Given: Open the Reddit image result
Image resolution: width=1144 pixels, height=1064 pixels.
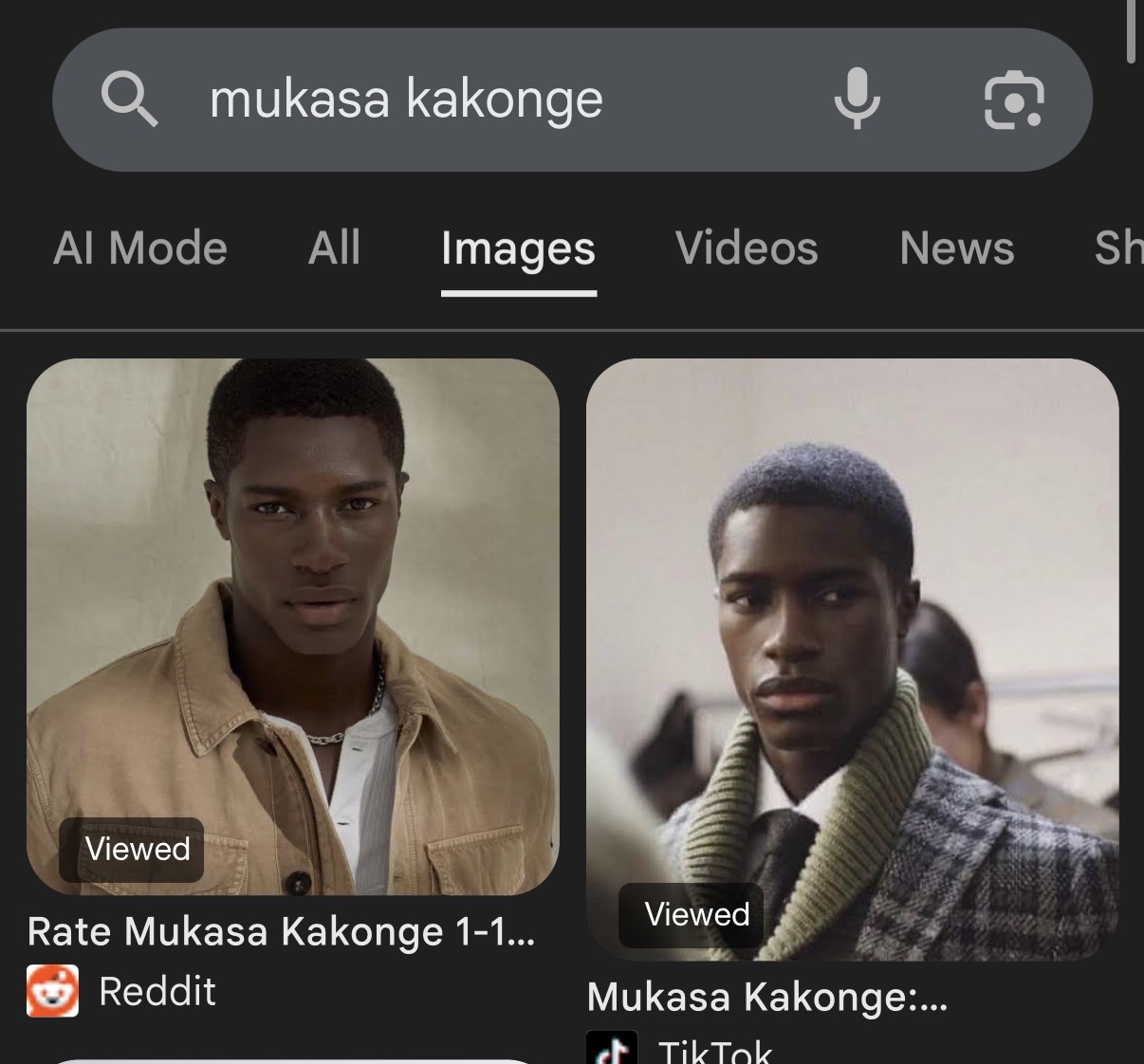Looking at the screenshot, I should tap(292, 627).
